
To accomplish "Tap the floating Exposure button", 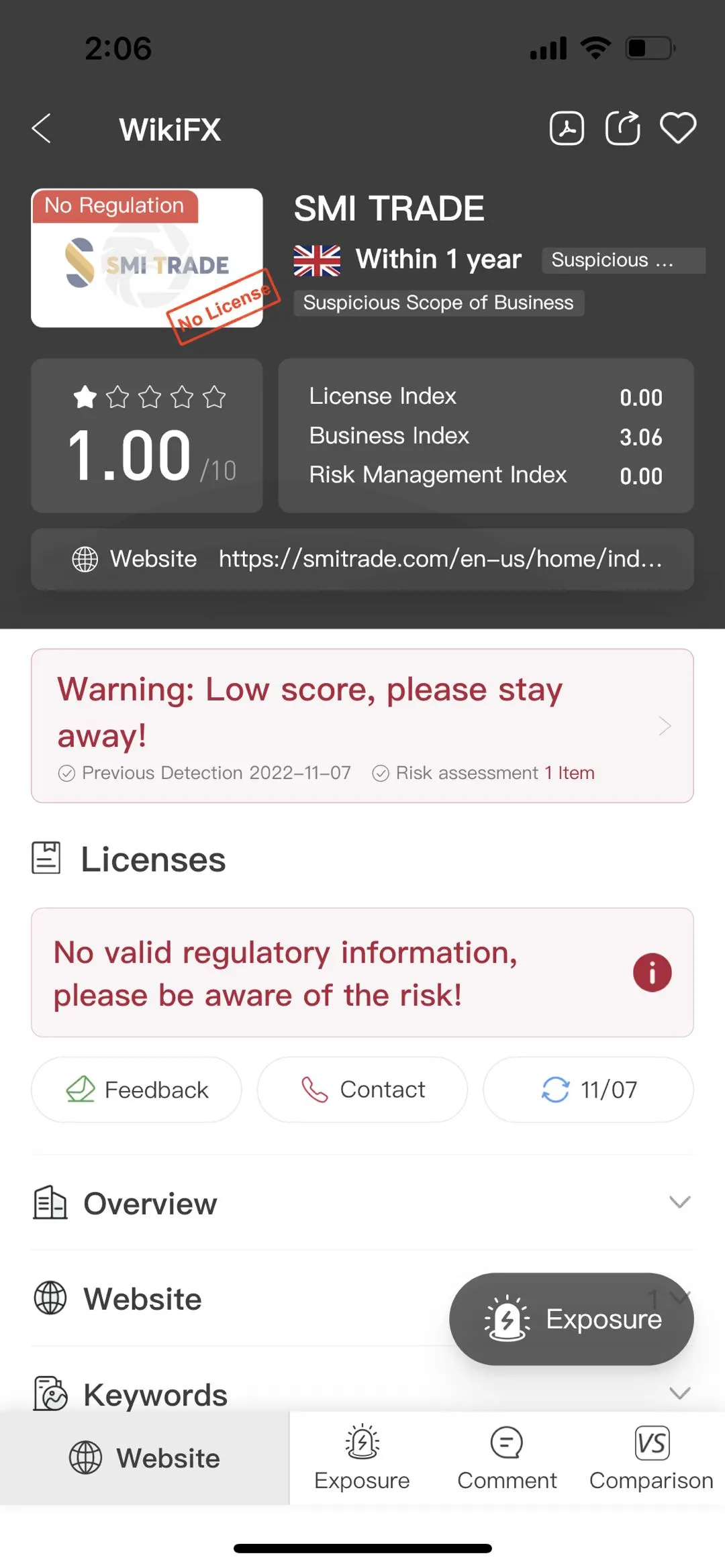I will [571, 1319].
